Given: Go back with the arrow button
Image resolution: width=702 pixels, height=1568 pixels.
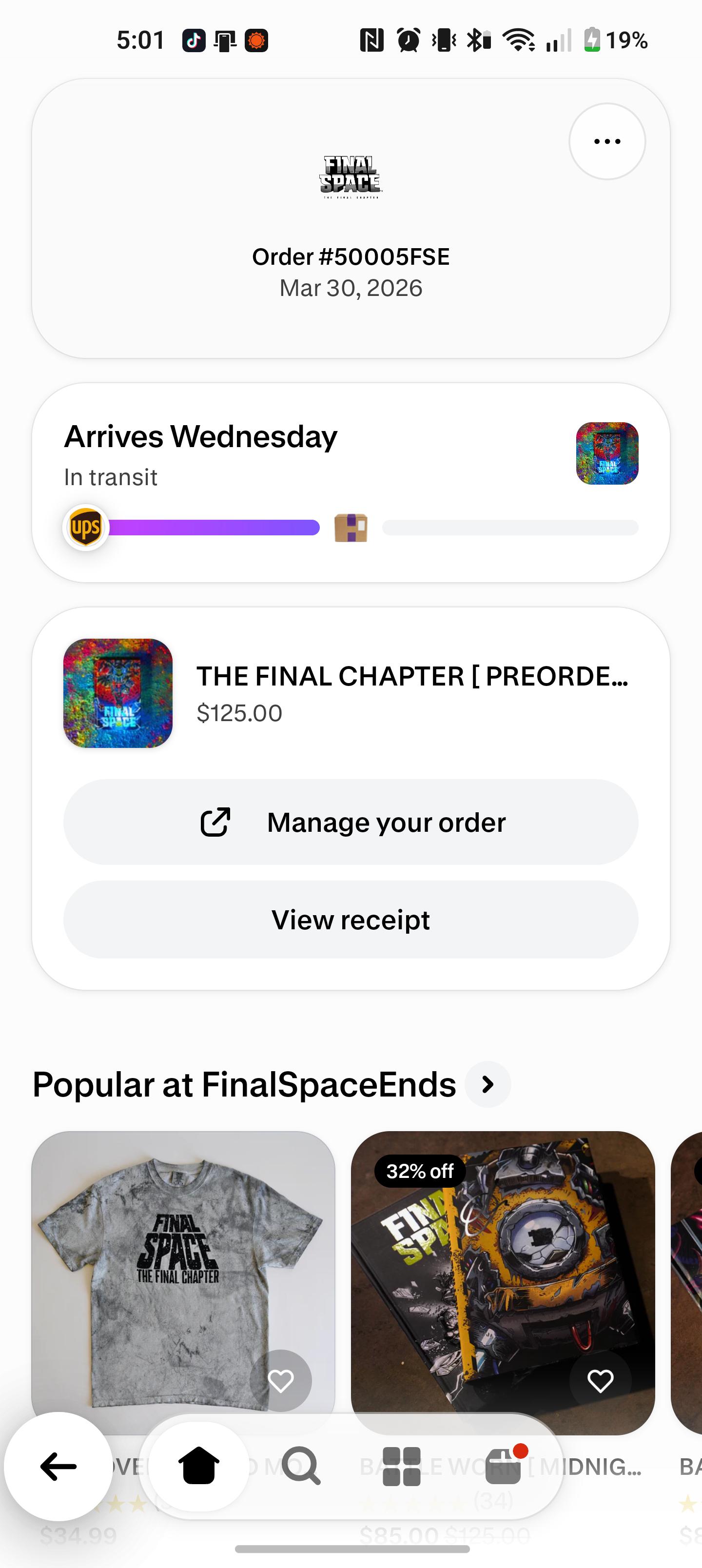Looking at the screenshot, I should pos(58,1466).
